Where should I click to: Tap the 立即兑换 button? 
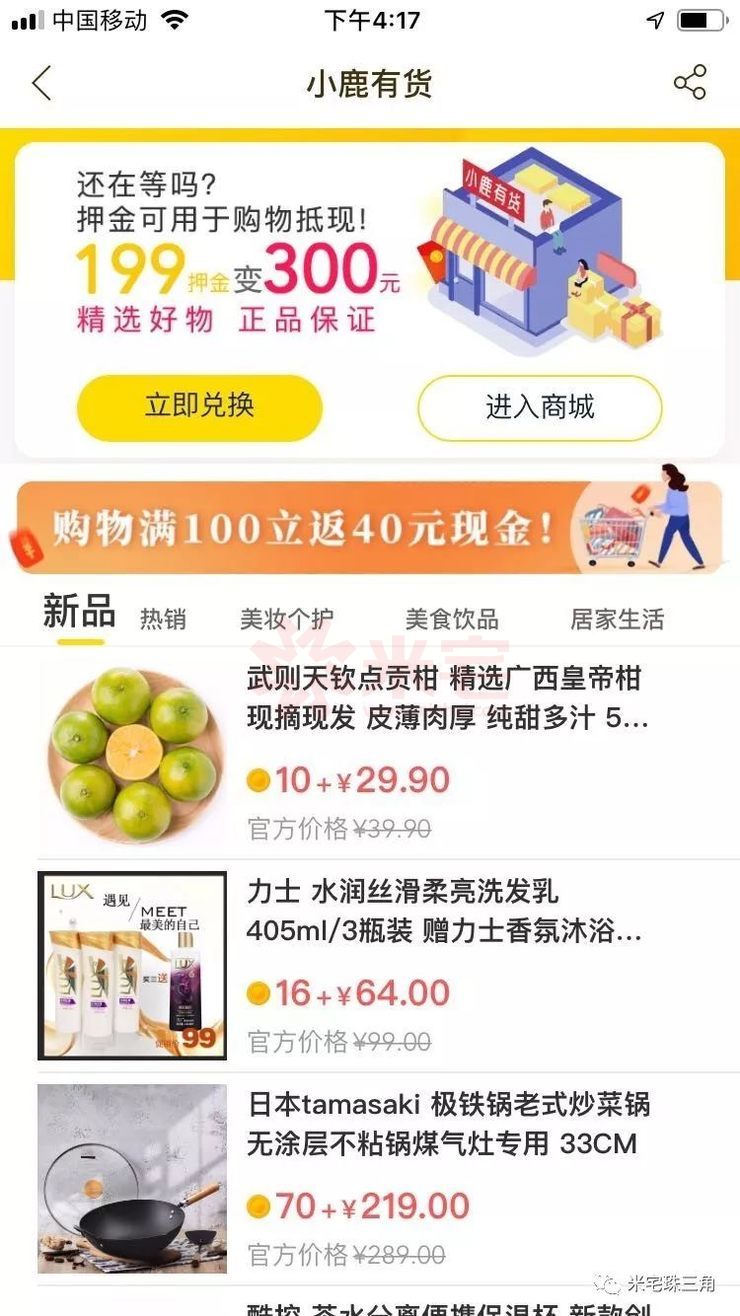[199, 407]
